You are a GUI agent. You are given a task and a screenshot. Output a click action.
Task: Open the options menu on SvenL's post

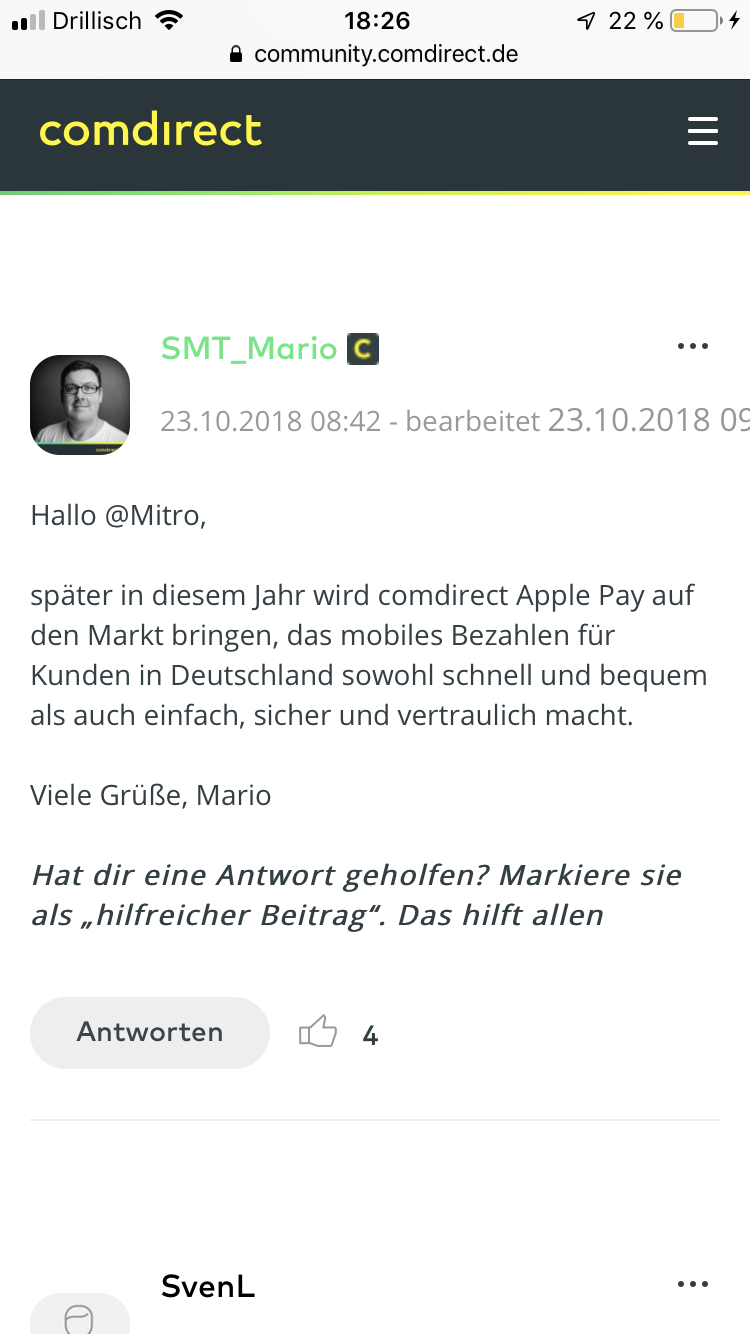(x=692, y=1284)
